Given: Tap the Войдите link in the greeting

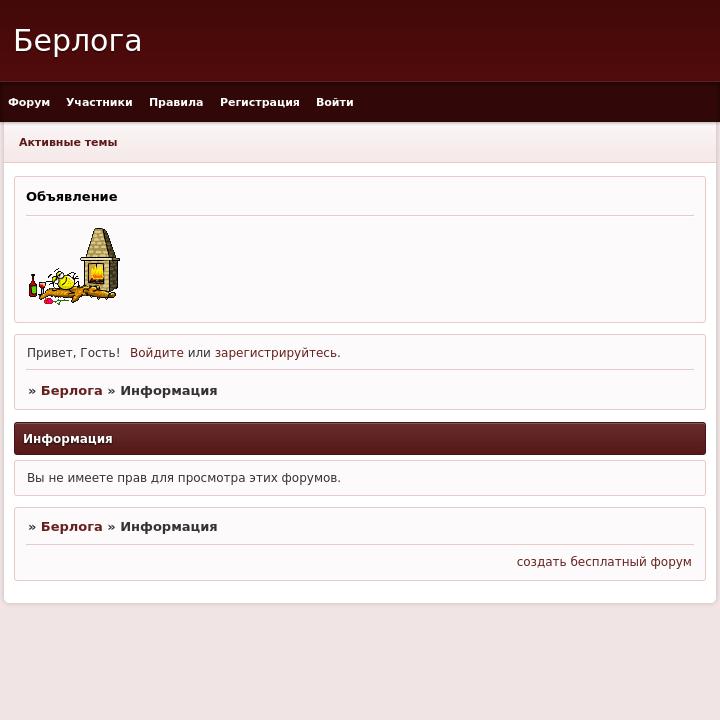Looking at the screenshot, I should pyautogui.click(x=157, y=353).
